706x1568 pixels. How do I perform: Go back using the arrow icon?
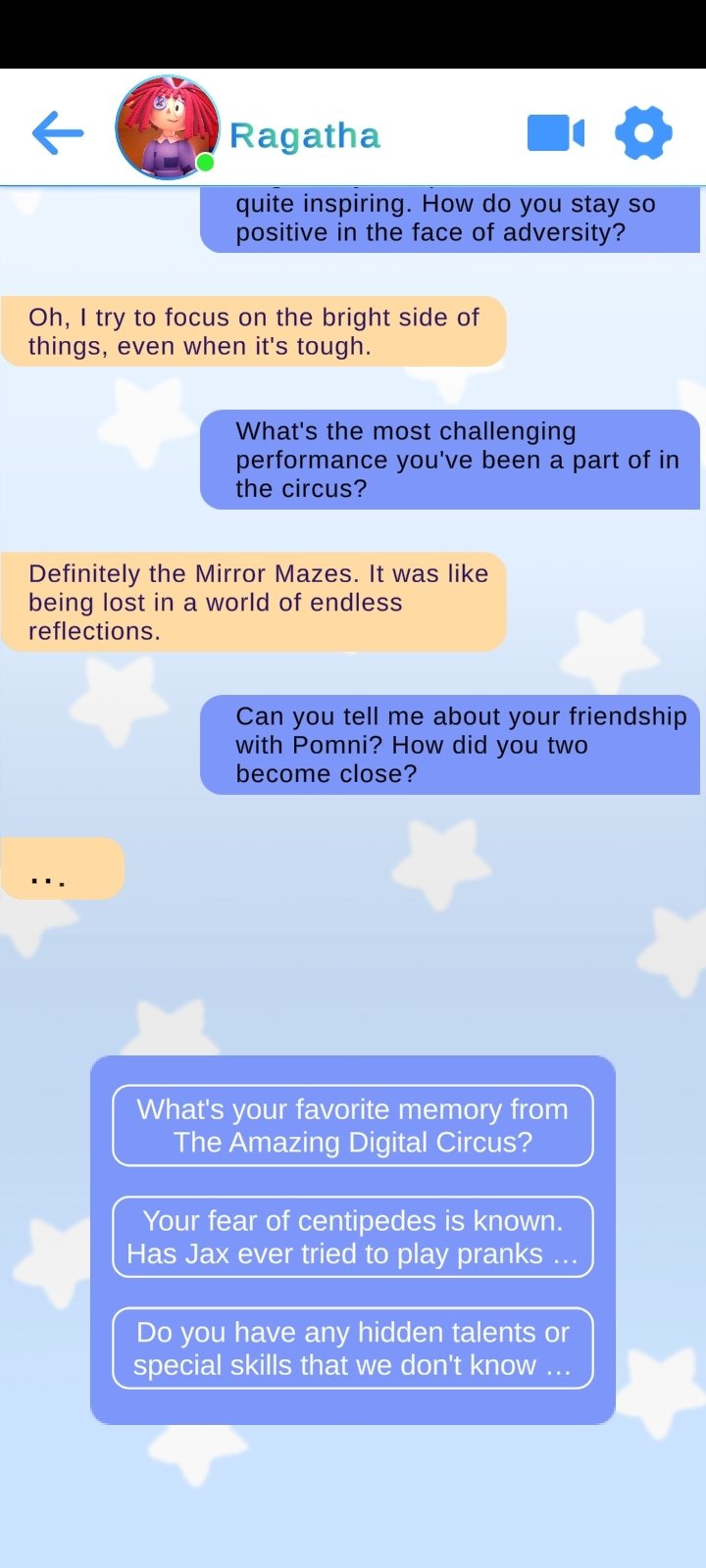pyautogui.click(x=58, y=133)
